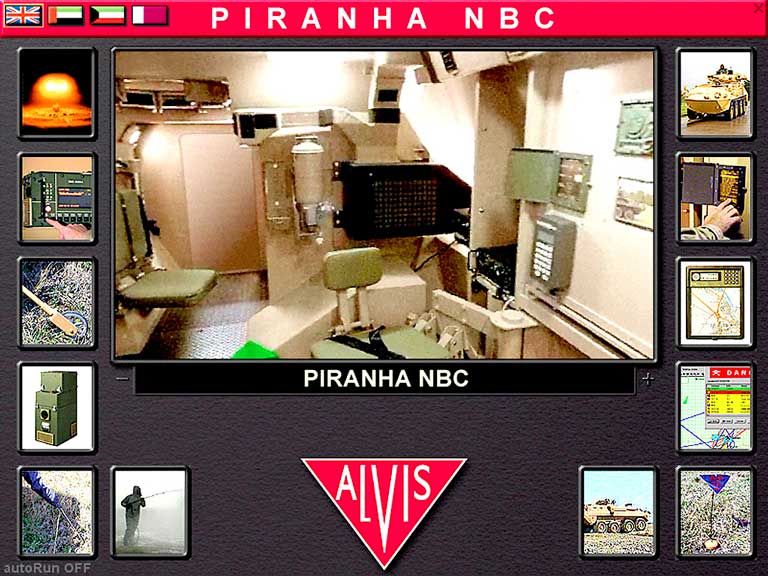Open the nuclear explosion thumbnail
Screen dimensions: 768x576
[x=57, y=93]
